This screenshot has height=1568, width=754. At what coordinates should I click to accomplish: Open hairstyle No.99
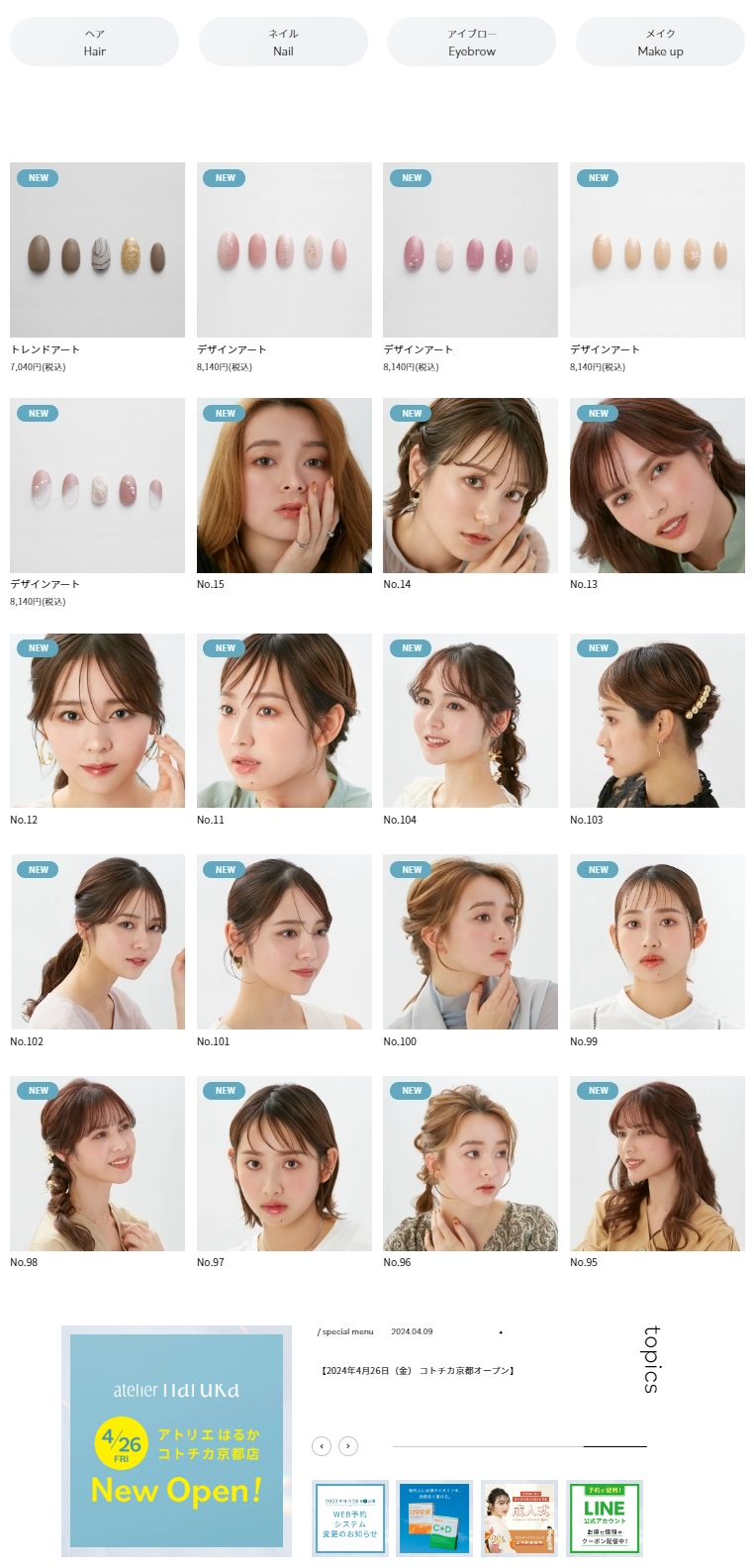[x=657, y=941]
